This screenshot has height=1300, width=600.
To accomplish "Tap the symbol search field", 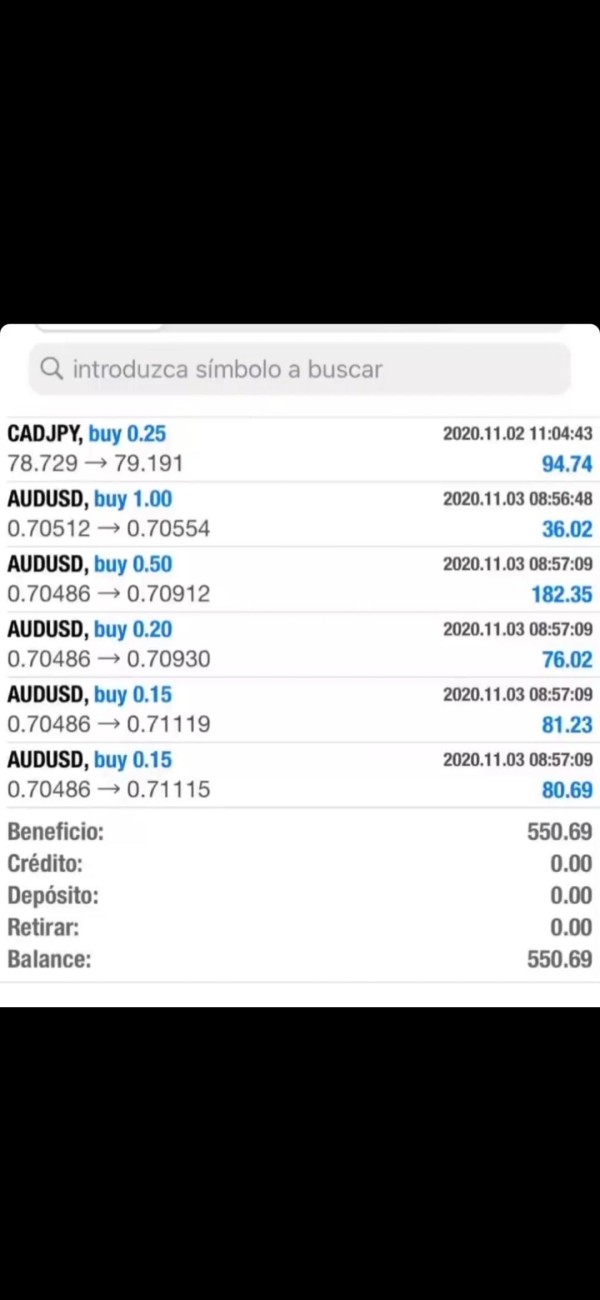I will [x=300, y=369].
